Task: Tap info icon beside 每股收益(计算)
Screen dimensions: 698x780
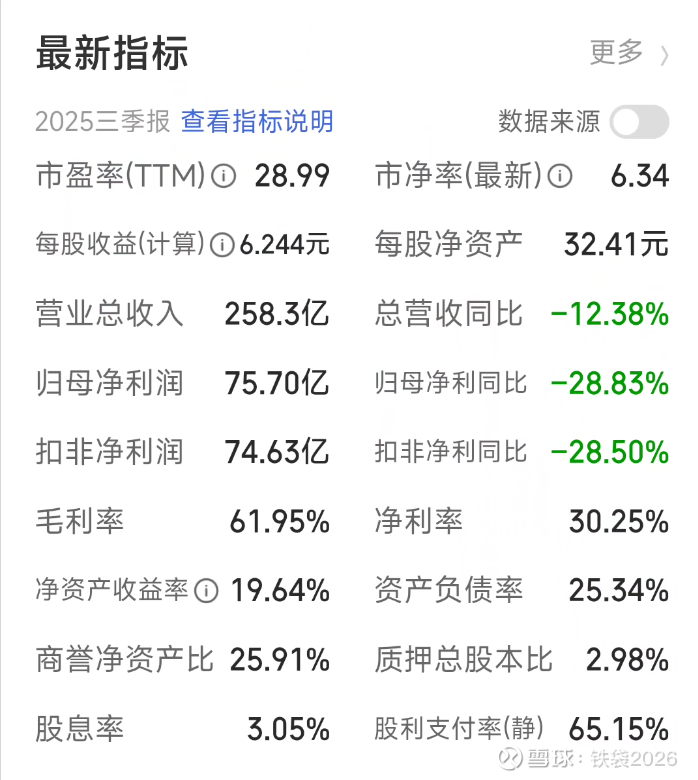Action: tap(222, 245)
